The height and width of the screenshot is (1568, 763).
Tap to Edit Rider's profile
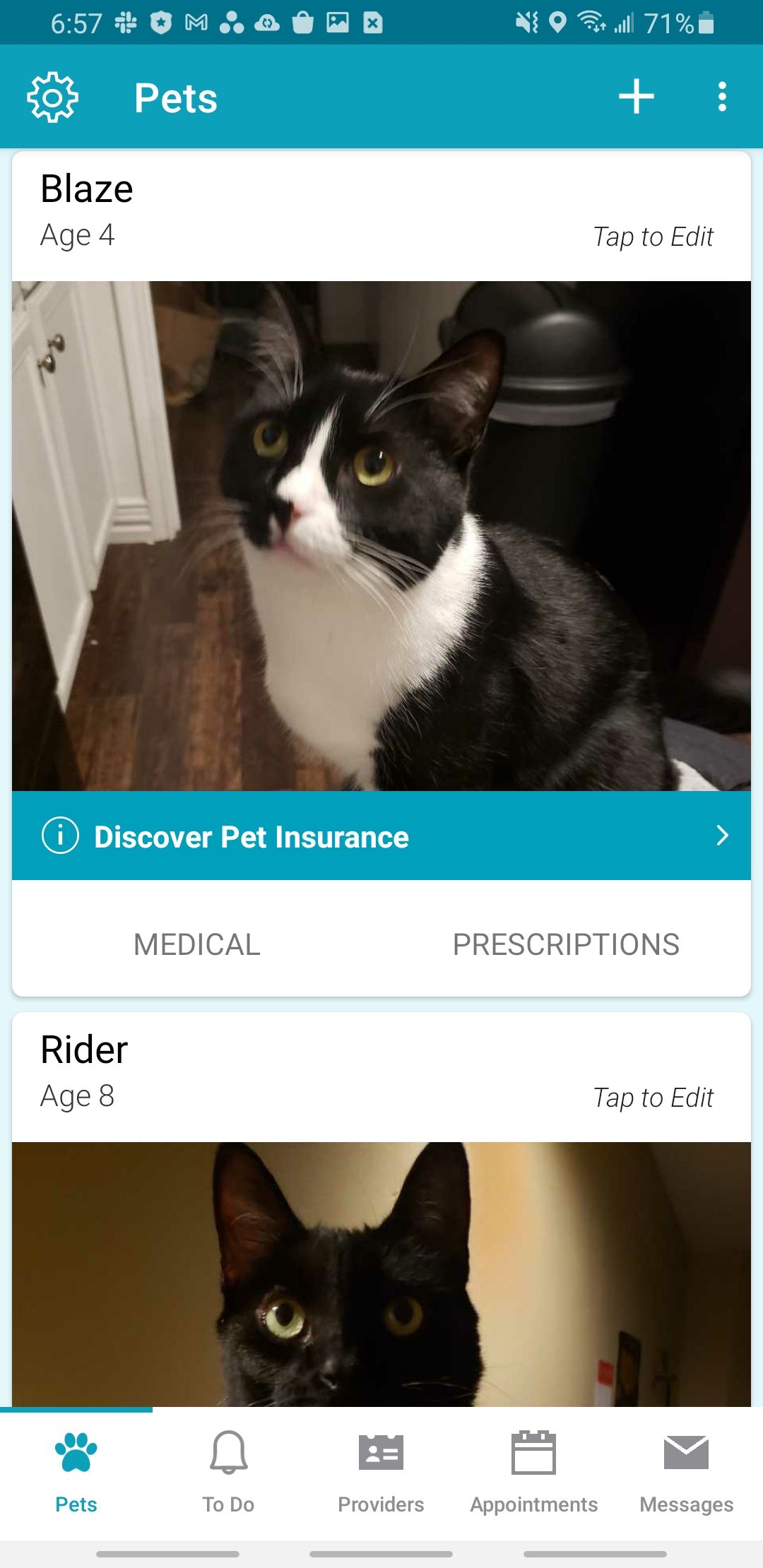[x=653, y=1097]
